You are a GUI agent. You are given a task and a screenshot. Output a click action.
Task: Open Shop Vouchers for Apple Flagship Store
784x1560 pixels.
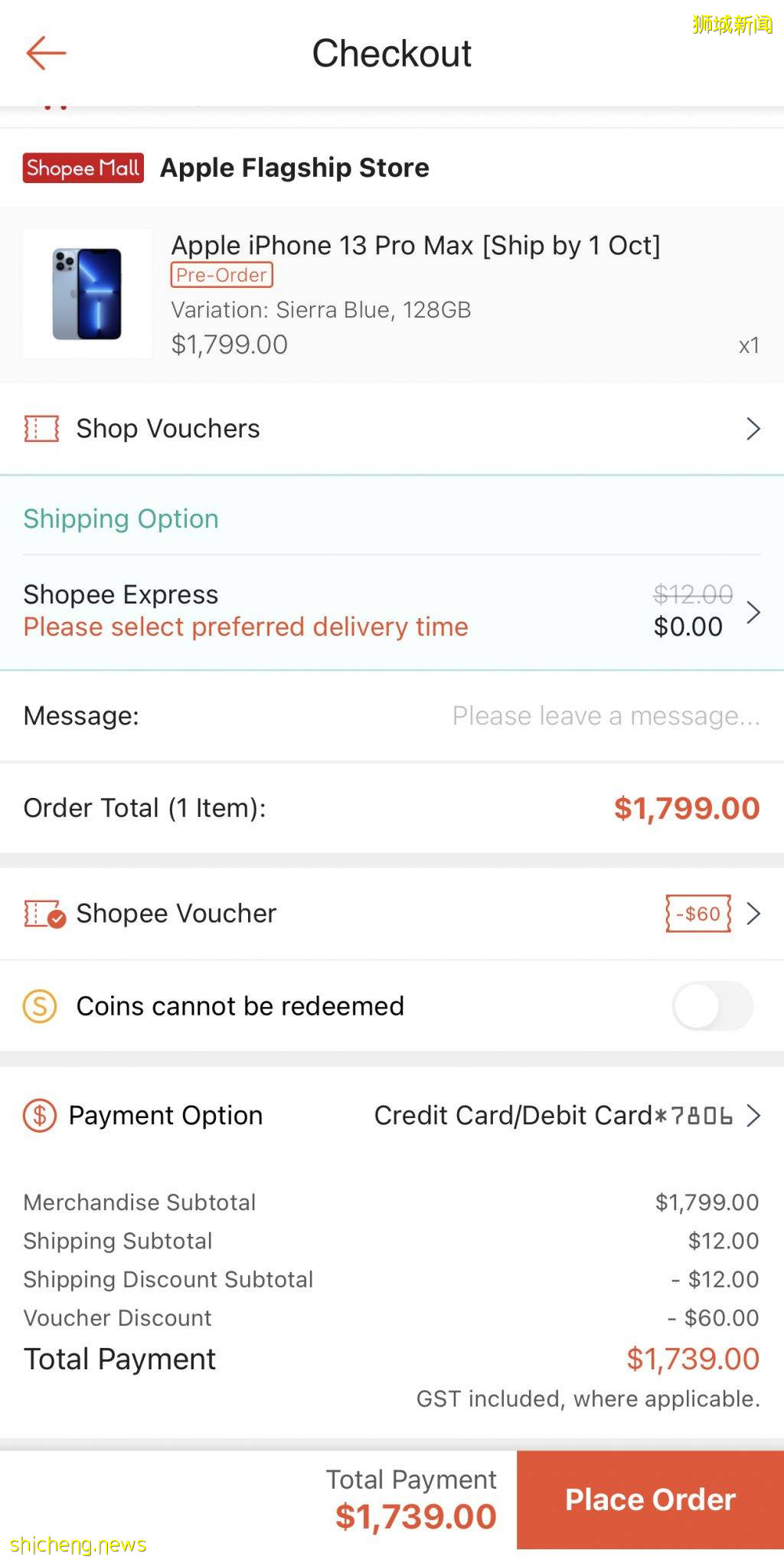point(391,429)
